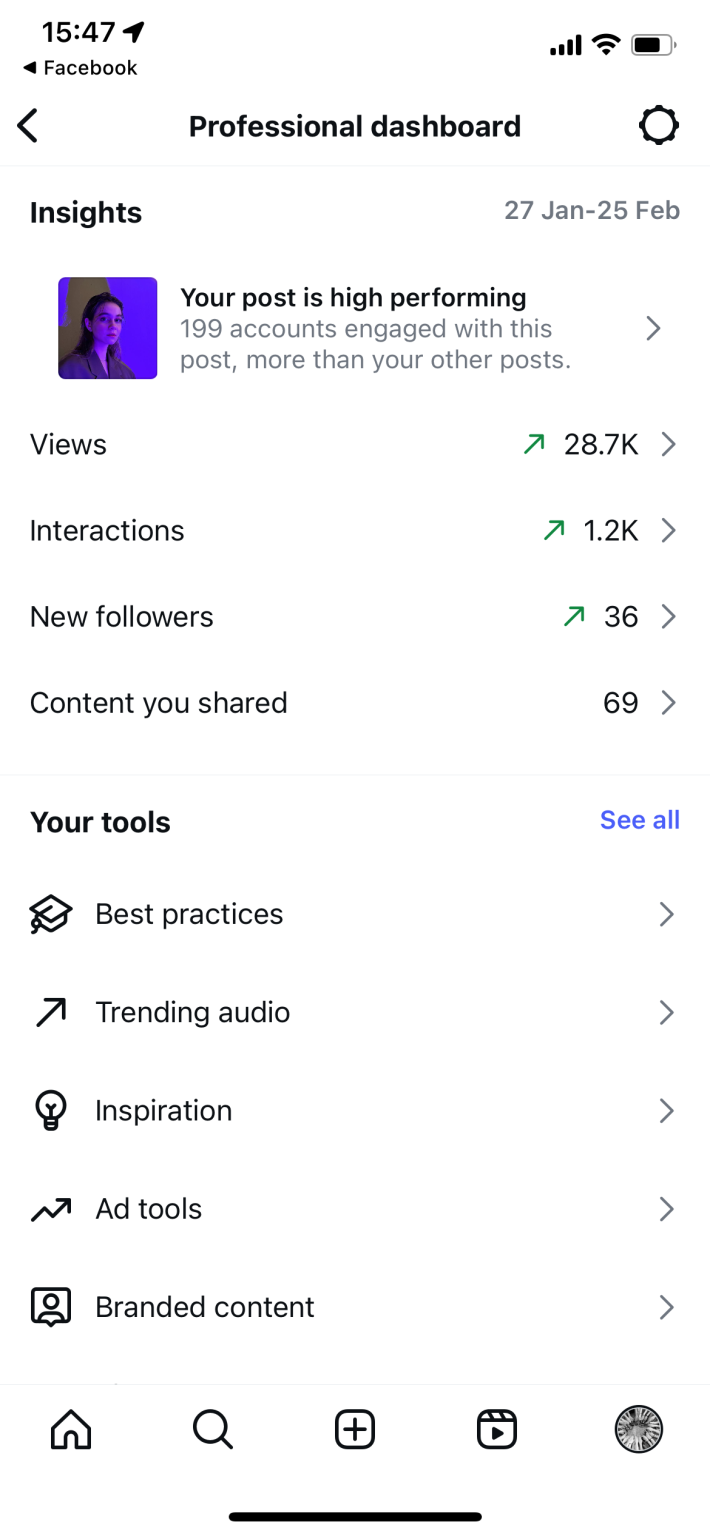Open the Inspiration tool

pyautogui.click(x=355, y=1110)
